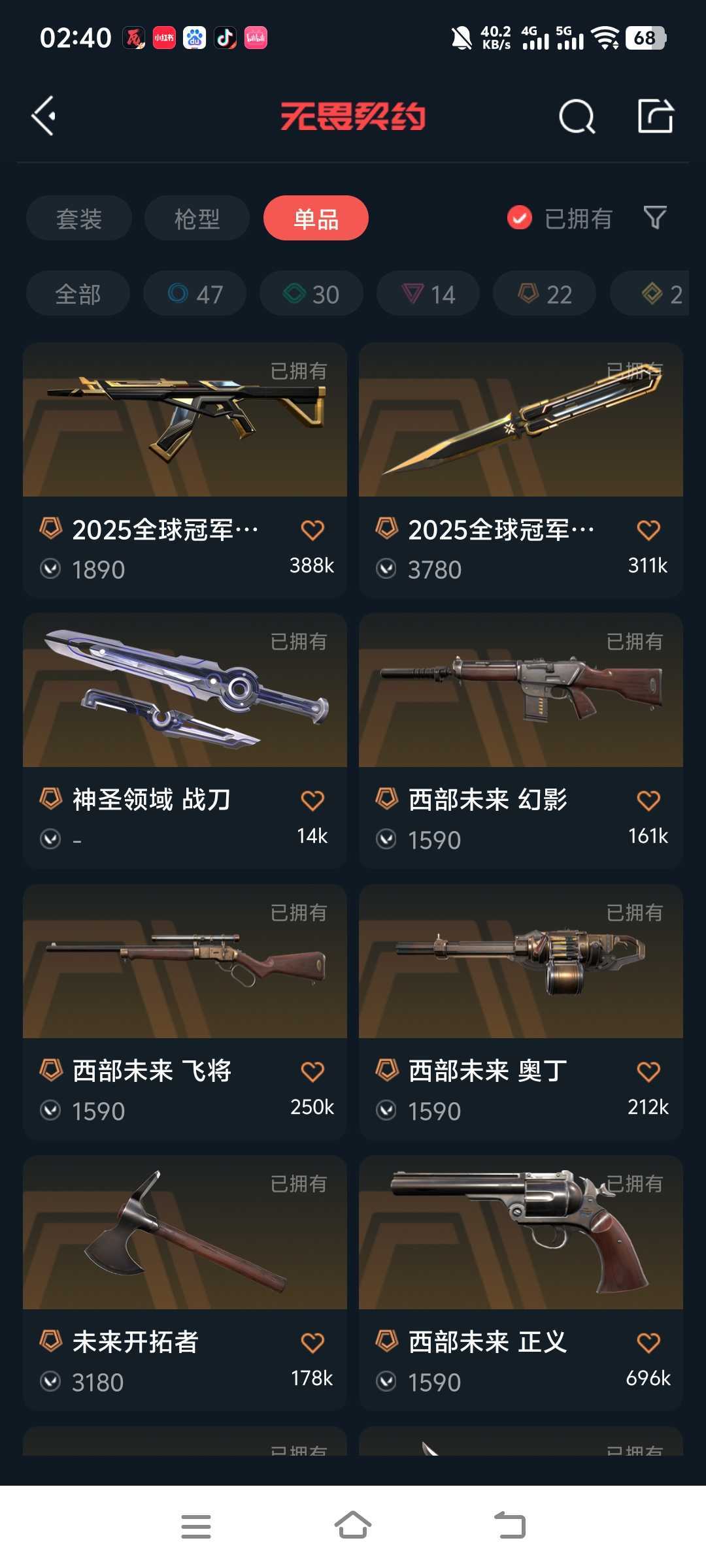The width and height of the screenshot is (706, 1568).
Task: Select the 全部 rarity chip
Action: click(78, 294)
